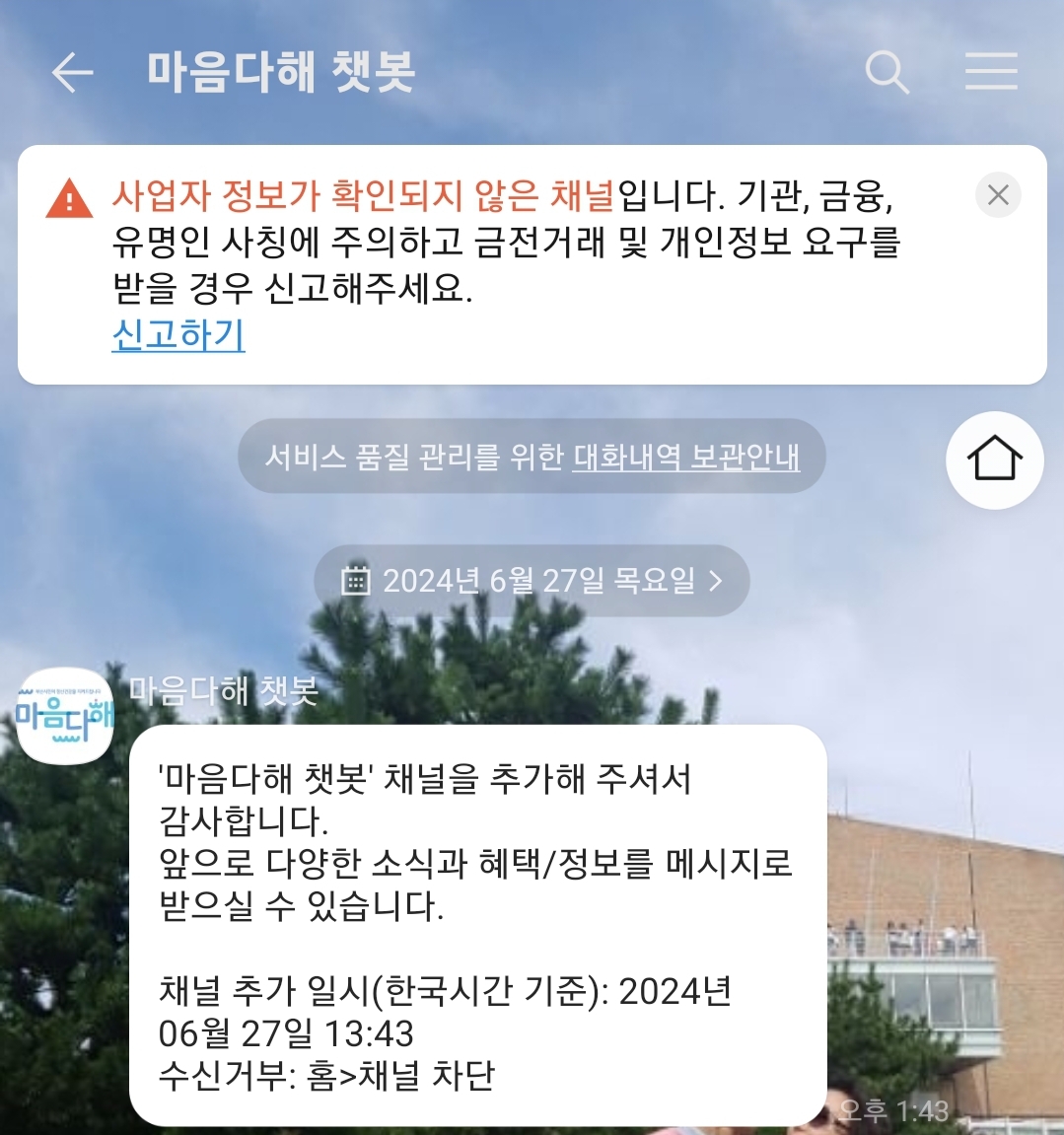This screenshot has height=1135, width=1064.
Task: Open the hamburger menu
Action: tap(990, 72)
